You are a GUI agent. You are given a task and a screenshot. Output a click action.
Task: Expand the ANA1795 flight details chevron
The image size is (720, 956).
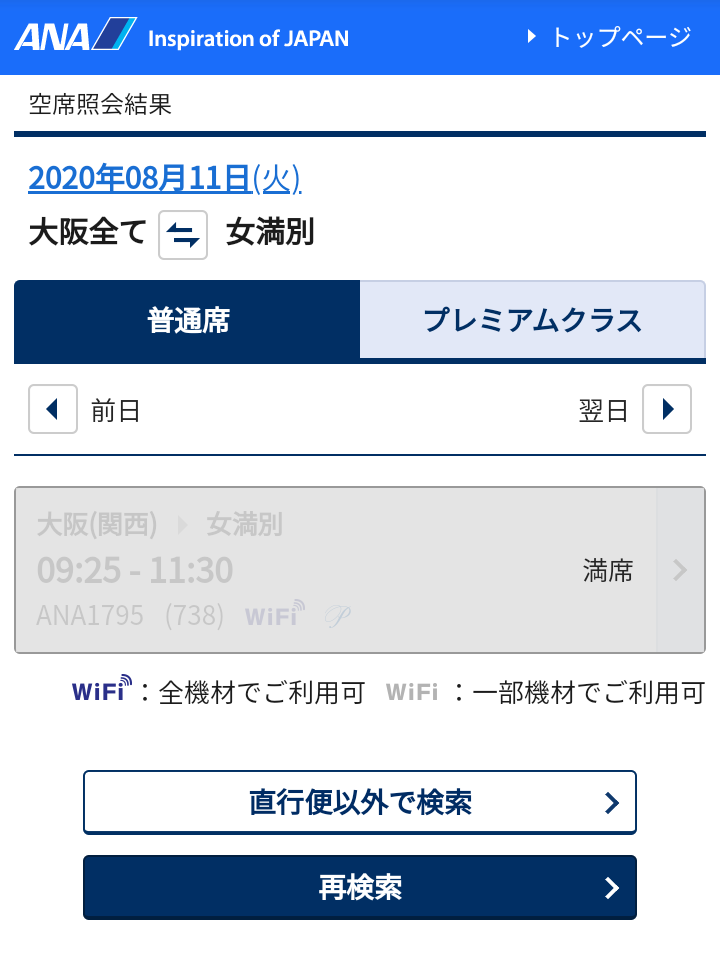pyautogui.click(x=681, y=570)
